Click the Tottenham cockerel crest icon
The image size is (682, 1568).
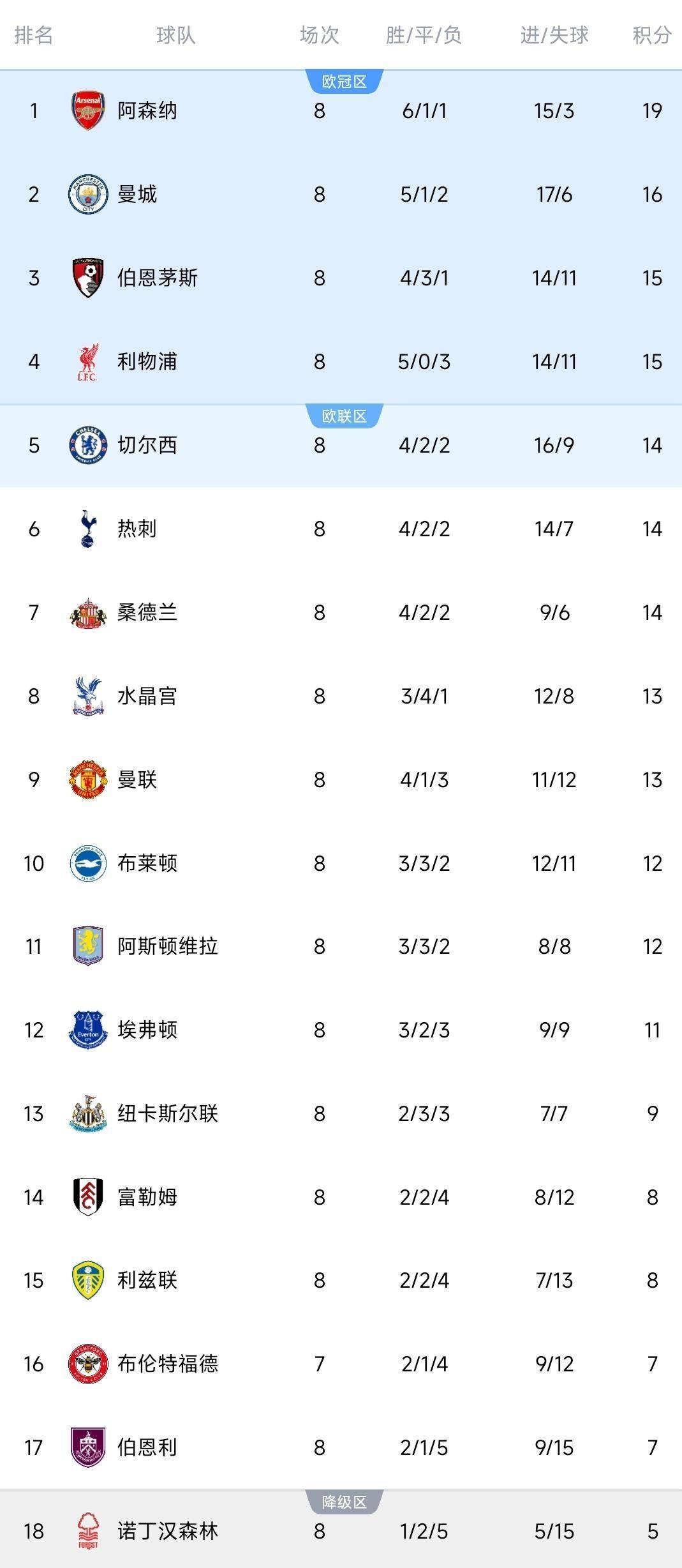pyautogui.click(x=88, y=529)
